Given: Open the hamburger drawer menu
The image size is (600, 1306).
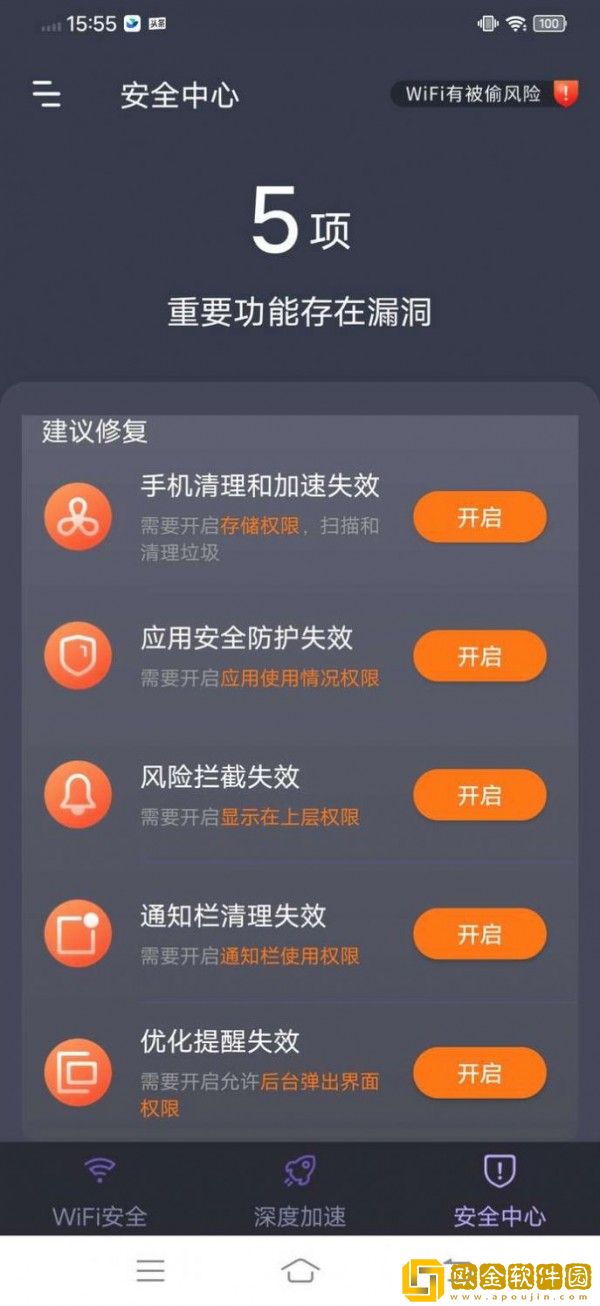Looking at the screenshot, I should tap(46, 94).
